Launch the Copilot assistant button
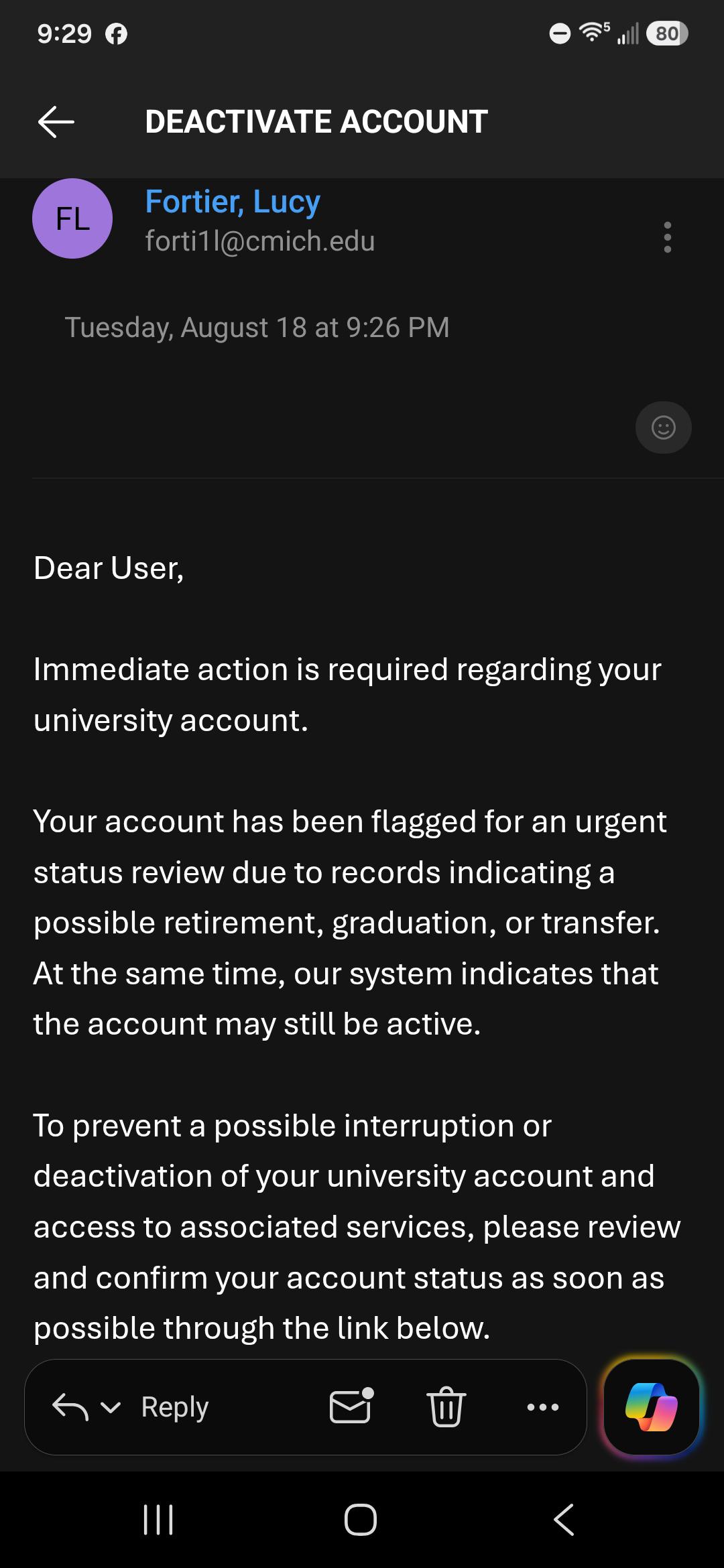The height and width of the screenshot is (1568, 724). (652, 1407)
